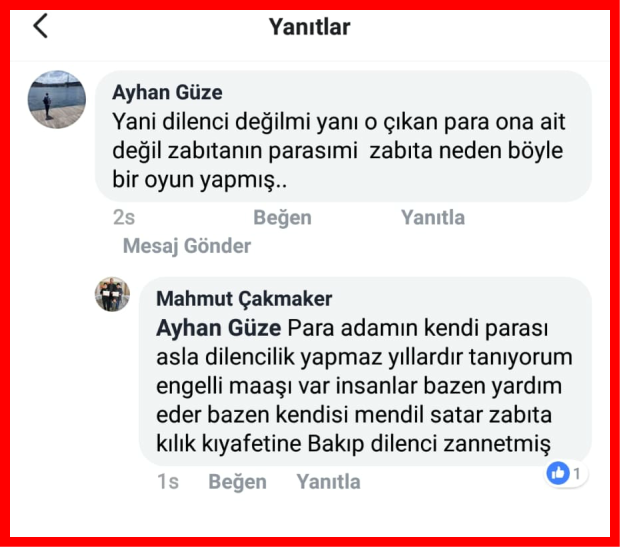Like Ayhan Güze's comment with Beğen
The width and height of the screenshot is (620, 547).
coord(282,217)
